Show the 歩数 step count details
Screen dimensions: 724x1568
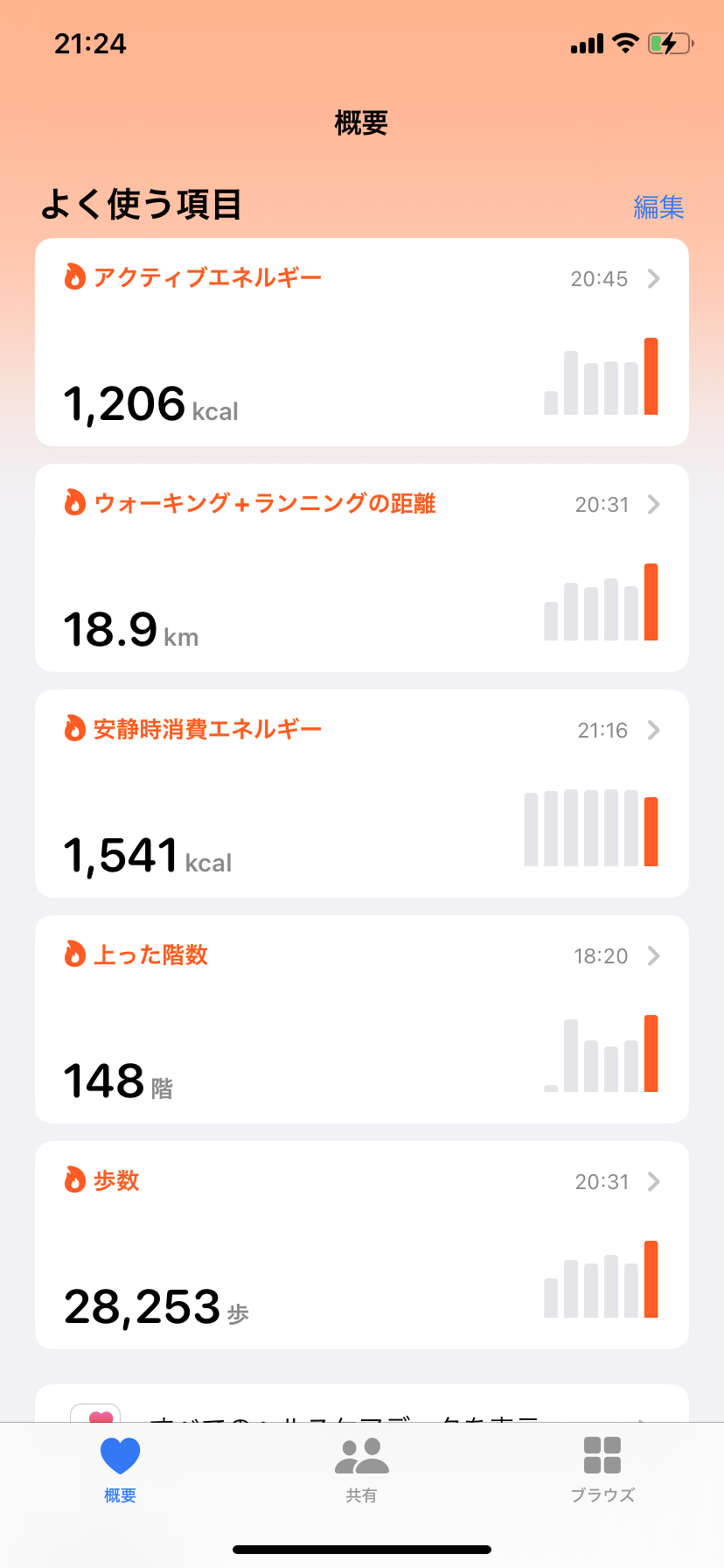[x=362, y=1245]
